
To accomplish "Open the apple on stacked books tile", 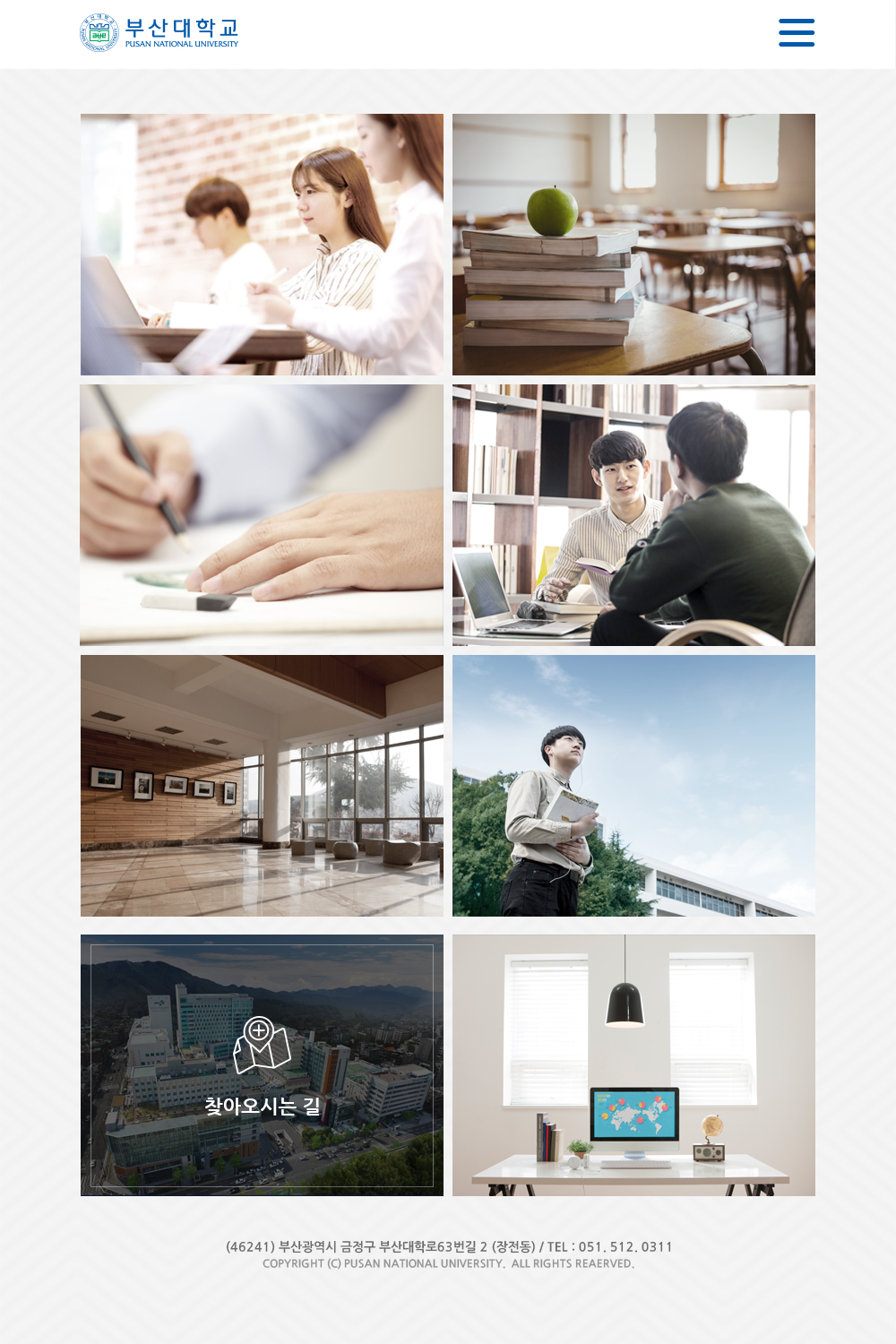I will [633, 245].
